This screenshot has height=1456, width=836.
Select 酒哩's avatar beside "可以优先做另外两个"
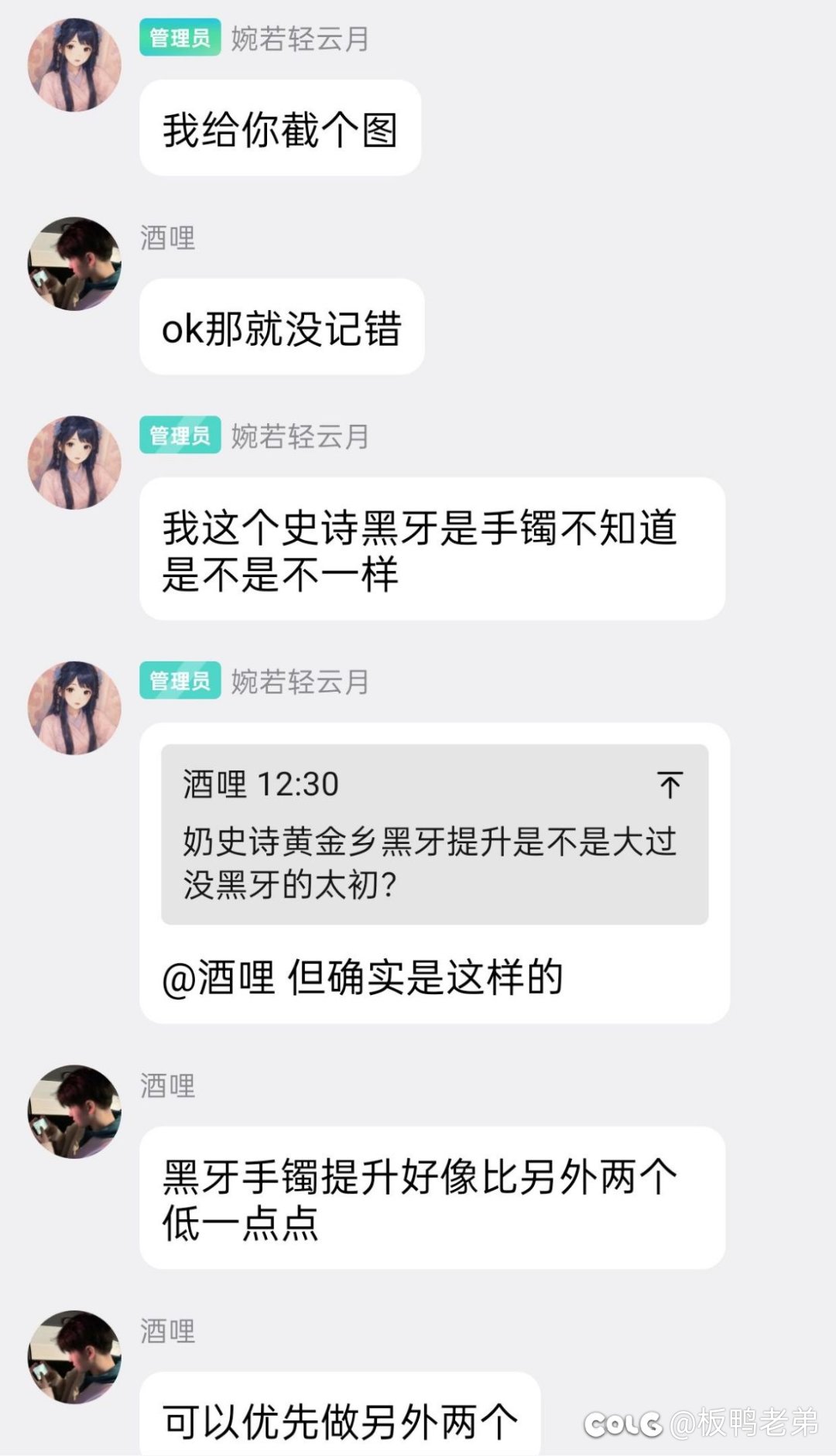click(x=74, y=1357)
